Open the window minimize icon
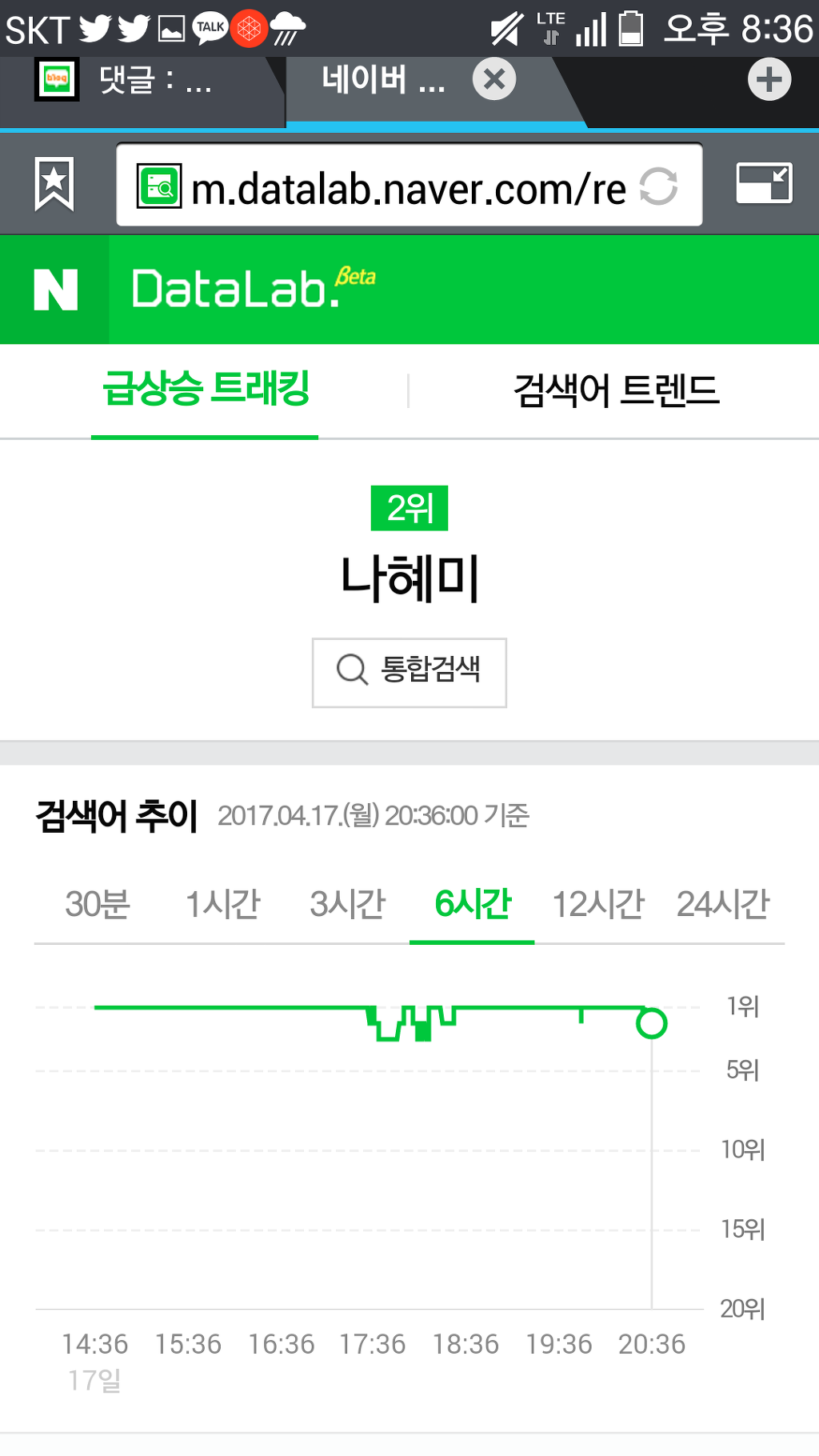The width and height of the screenshot is (819, 1456). (x=764, y=183)
